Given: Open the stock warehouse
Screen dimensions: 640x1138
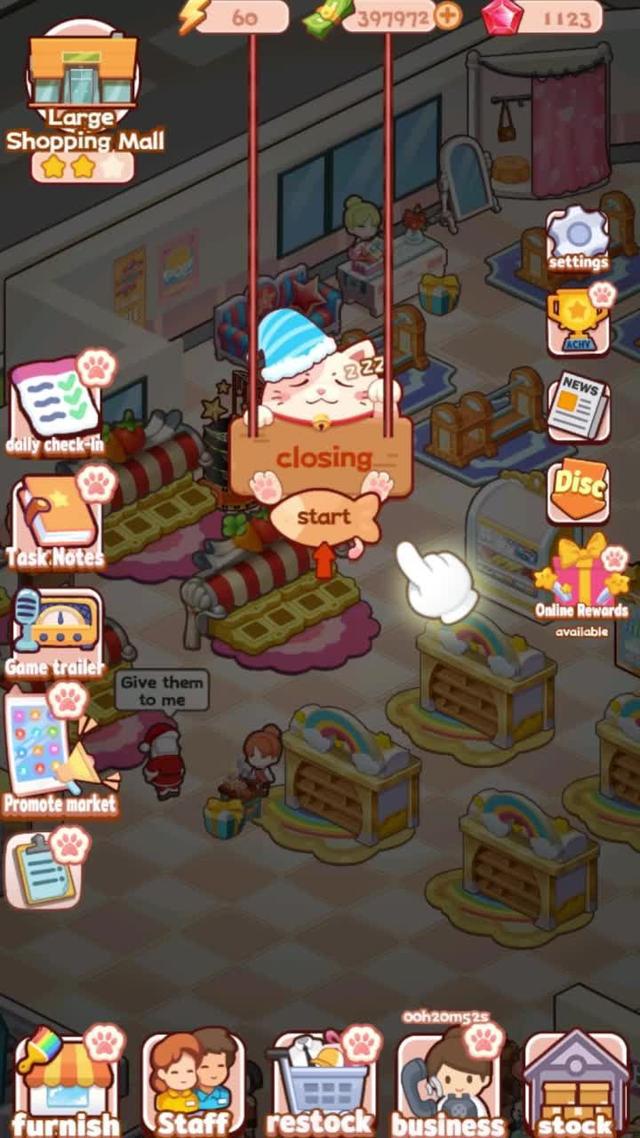Looking at the screenshot, I should (575, 1085).
